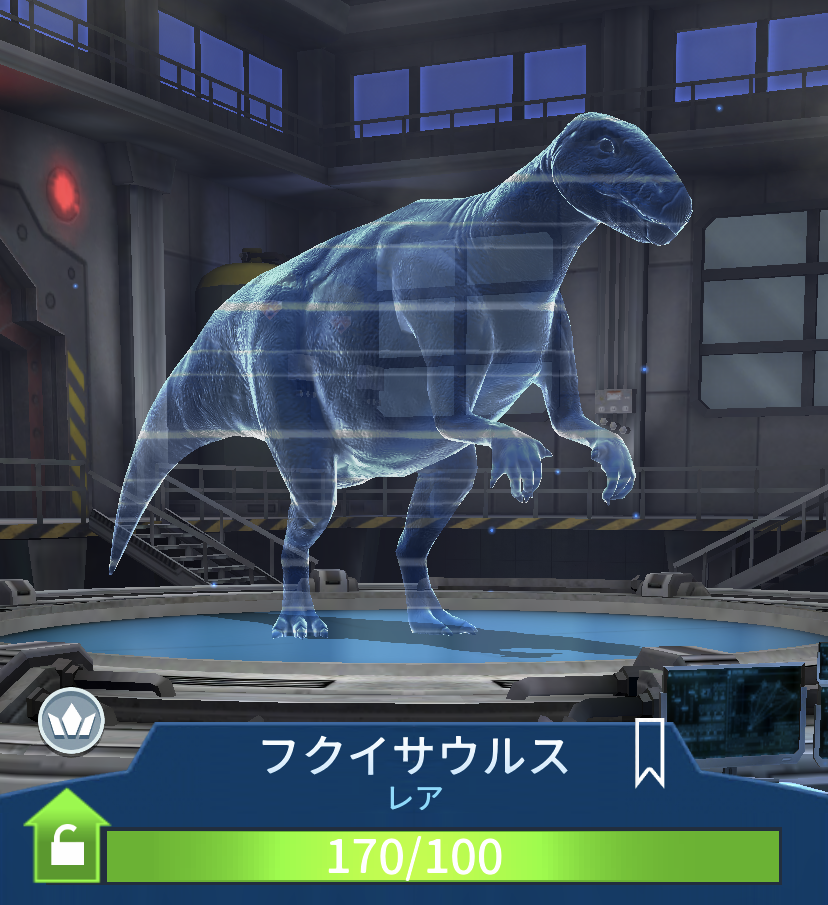Tap the crown badge icon
Viewport: 828px width, 905px height.
tap(71, 721)
